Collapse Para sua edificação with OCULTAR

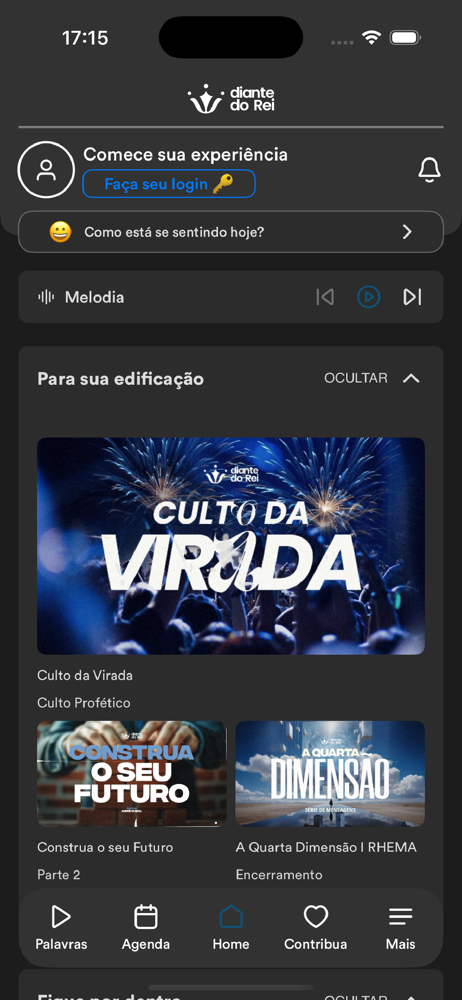click(x=372, y=378)
